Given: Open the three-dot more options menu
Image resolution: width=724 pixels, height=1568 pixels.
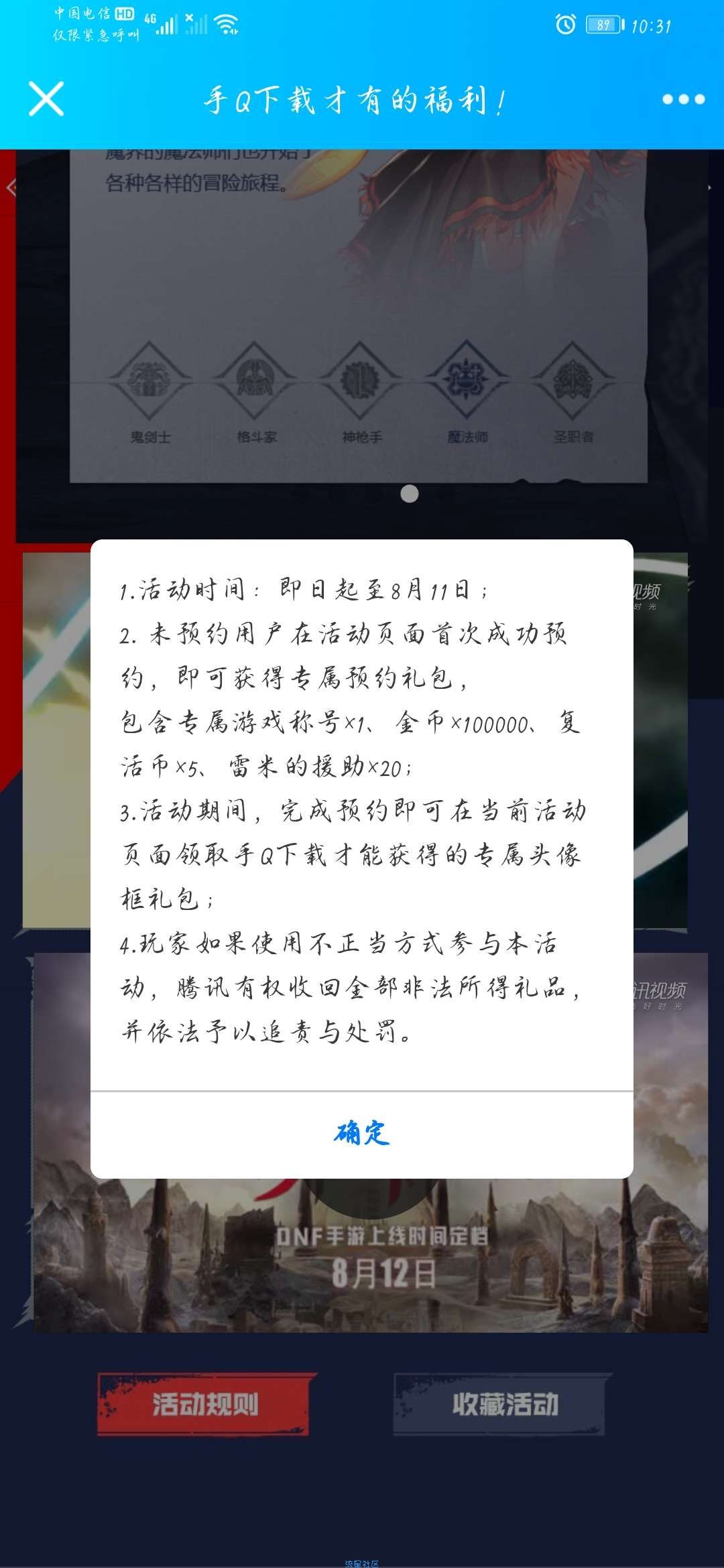Looking at the screenshot, I should (x=683, y=99).
